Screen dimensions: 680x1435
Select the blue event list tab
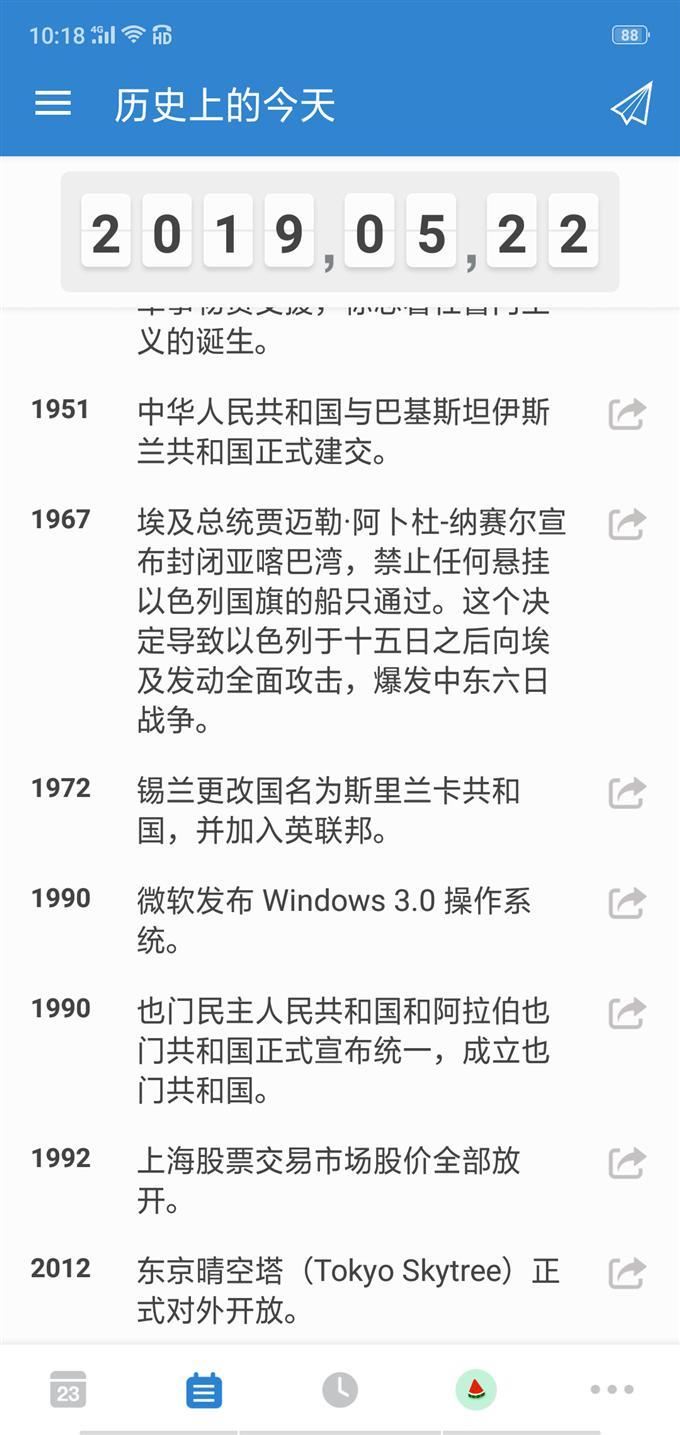(204, 1390)
